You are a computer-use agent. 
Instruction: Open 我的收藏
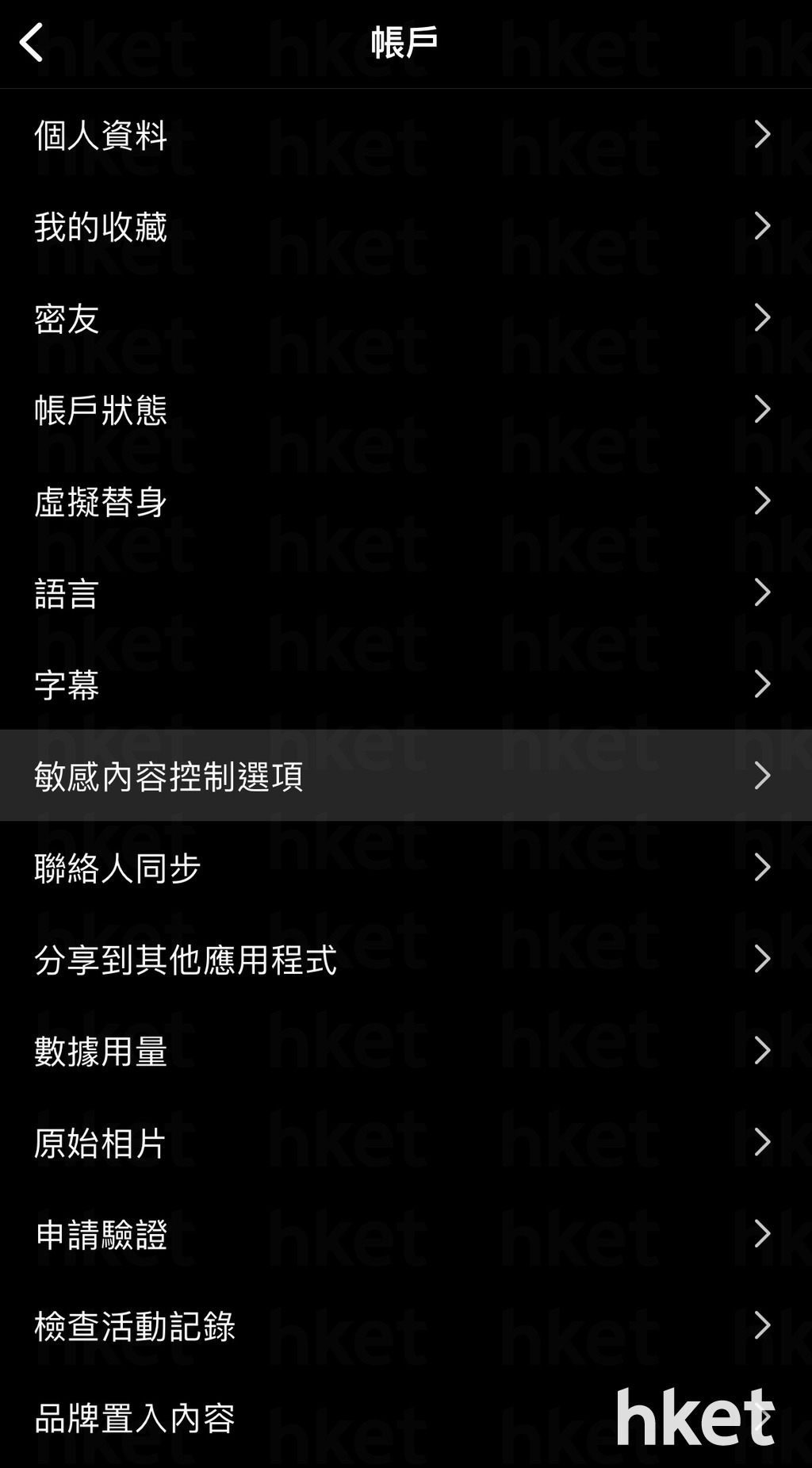pos(406,226)
